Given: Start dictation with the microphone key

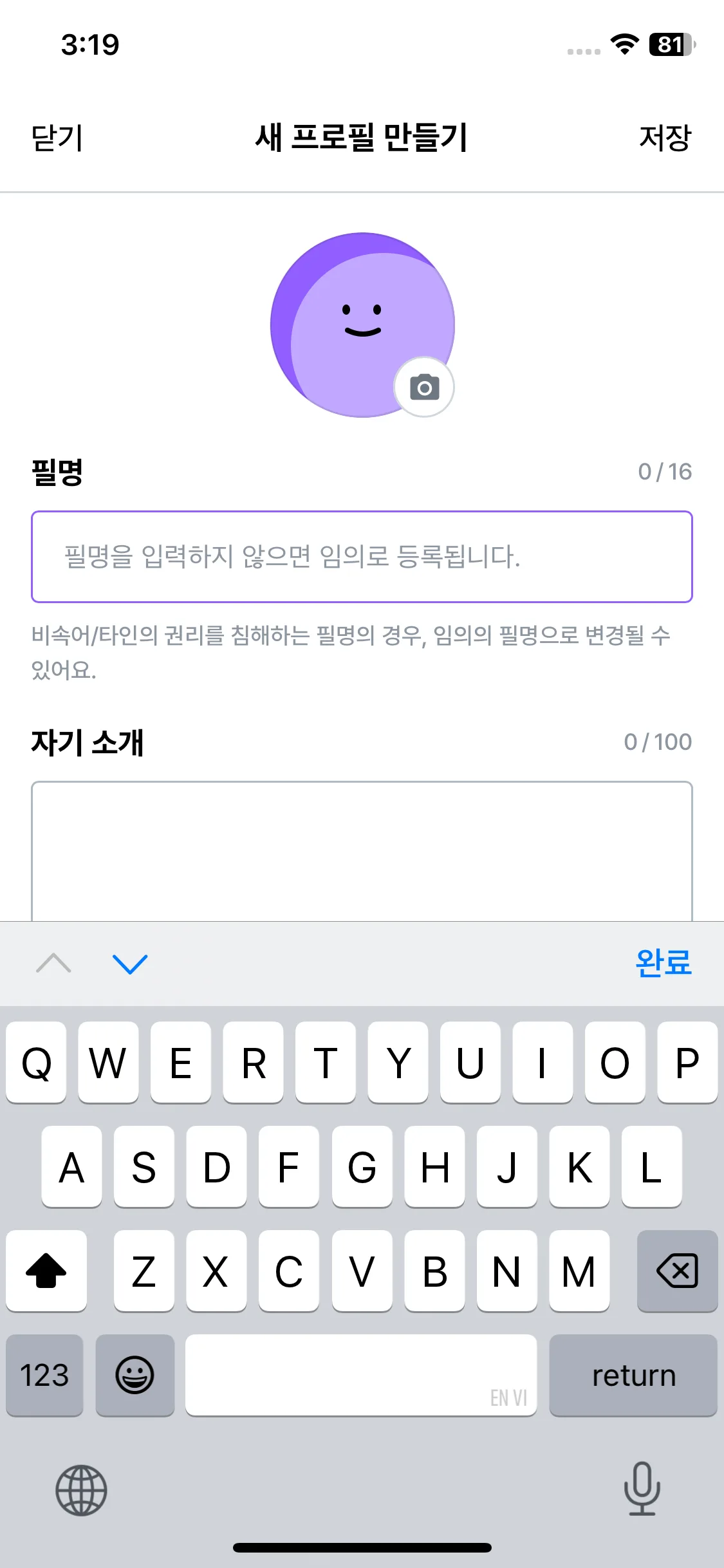Looking at the screenshot, I should pos(642,1489).
